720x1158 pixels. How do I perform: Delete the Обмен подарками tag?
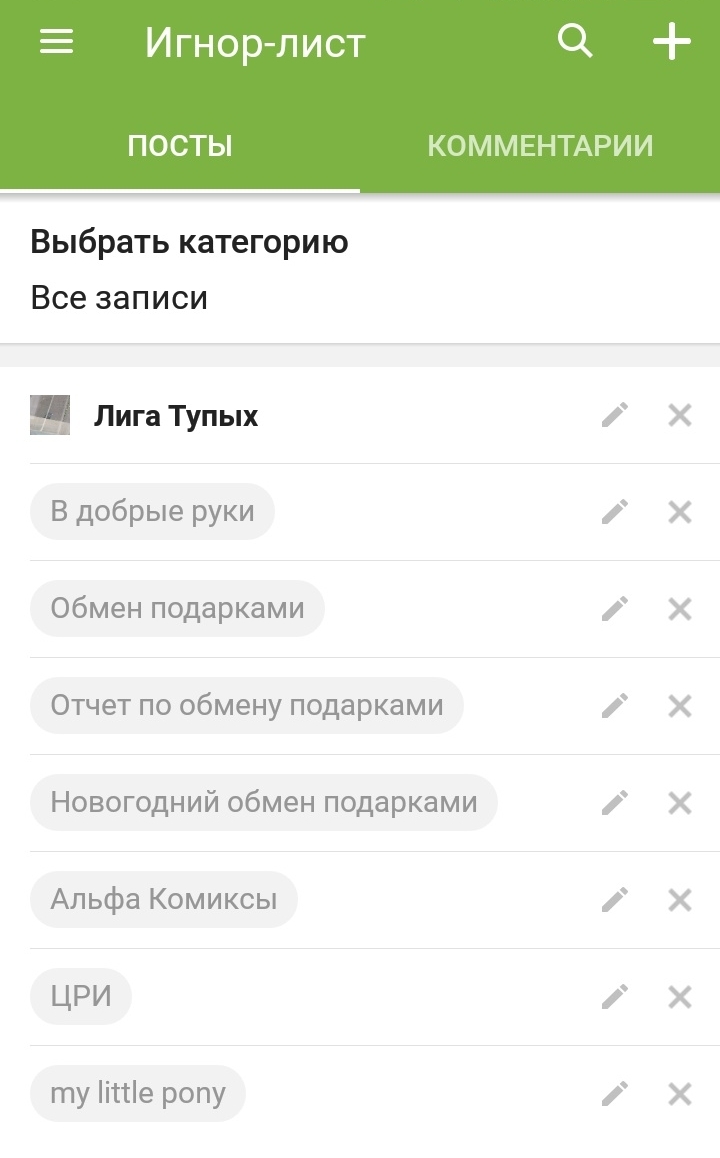pos(680,609)
